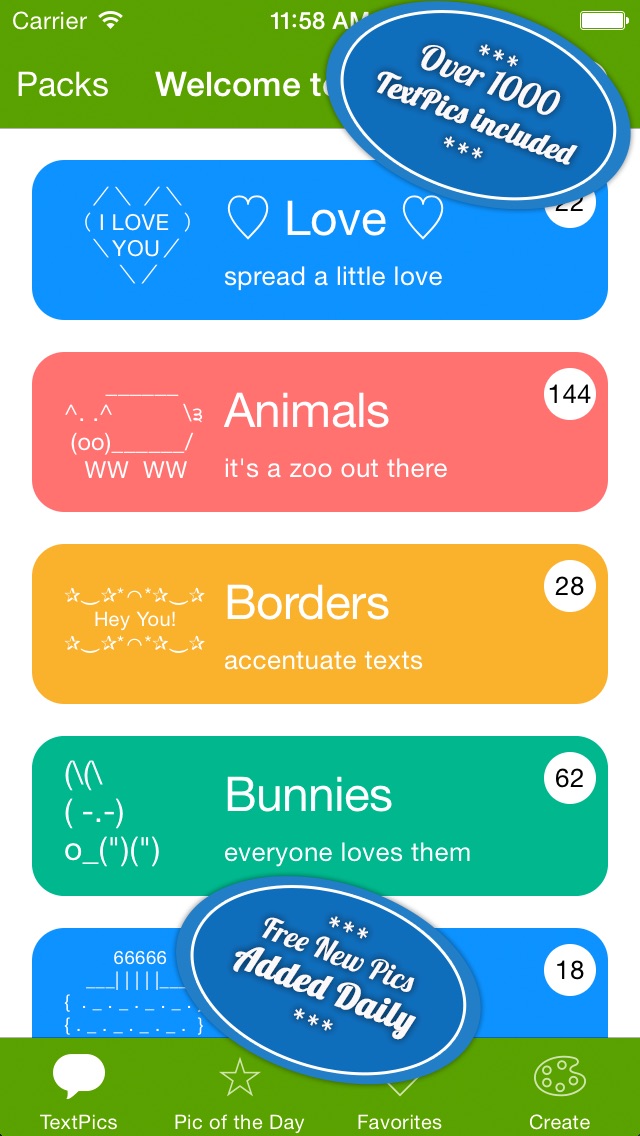Switch to the TextPics tab

tap(78, 1092)
